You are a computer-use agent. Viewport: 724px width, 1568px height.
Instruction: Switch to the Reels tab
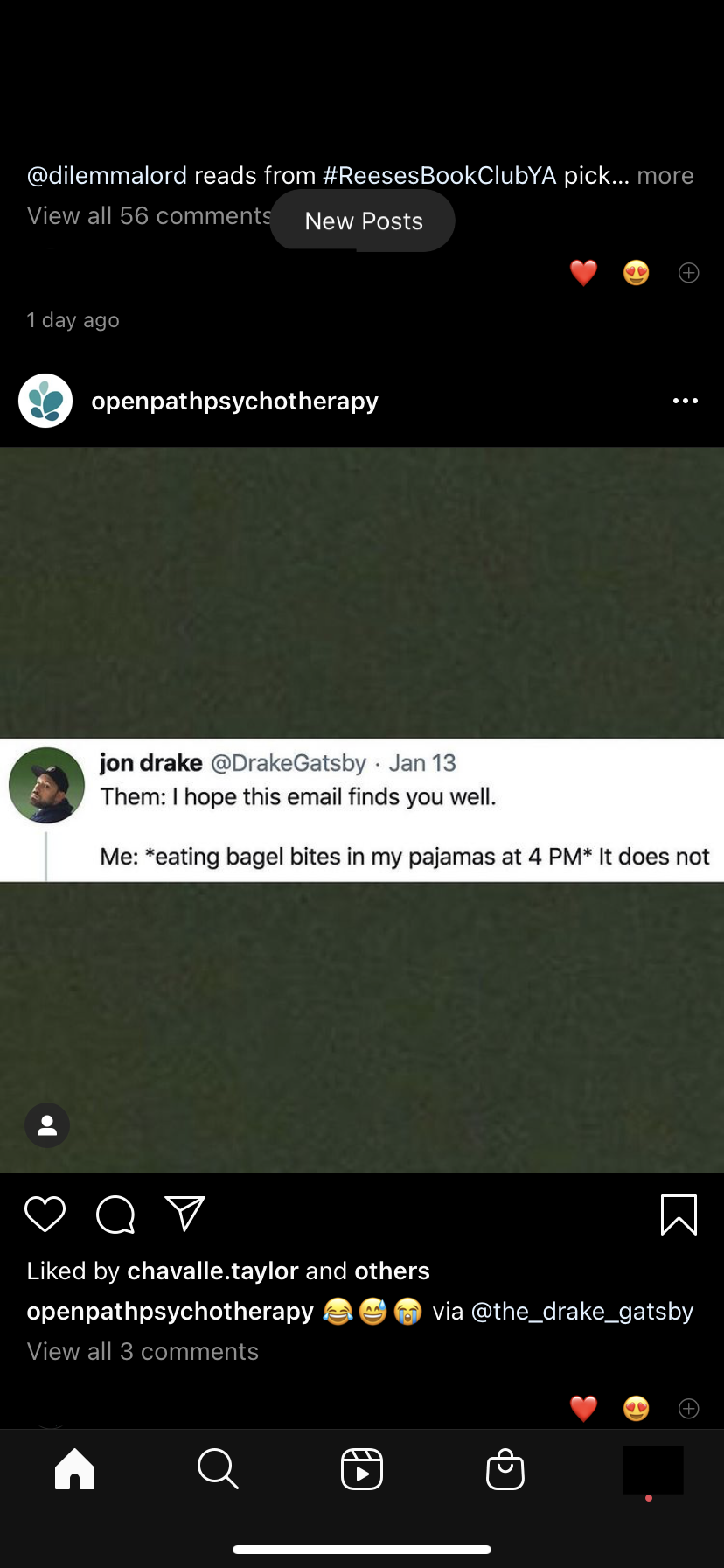(x=362, y=1468)
